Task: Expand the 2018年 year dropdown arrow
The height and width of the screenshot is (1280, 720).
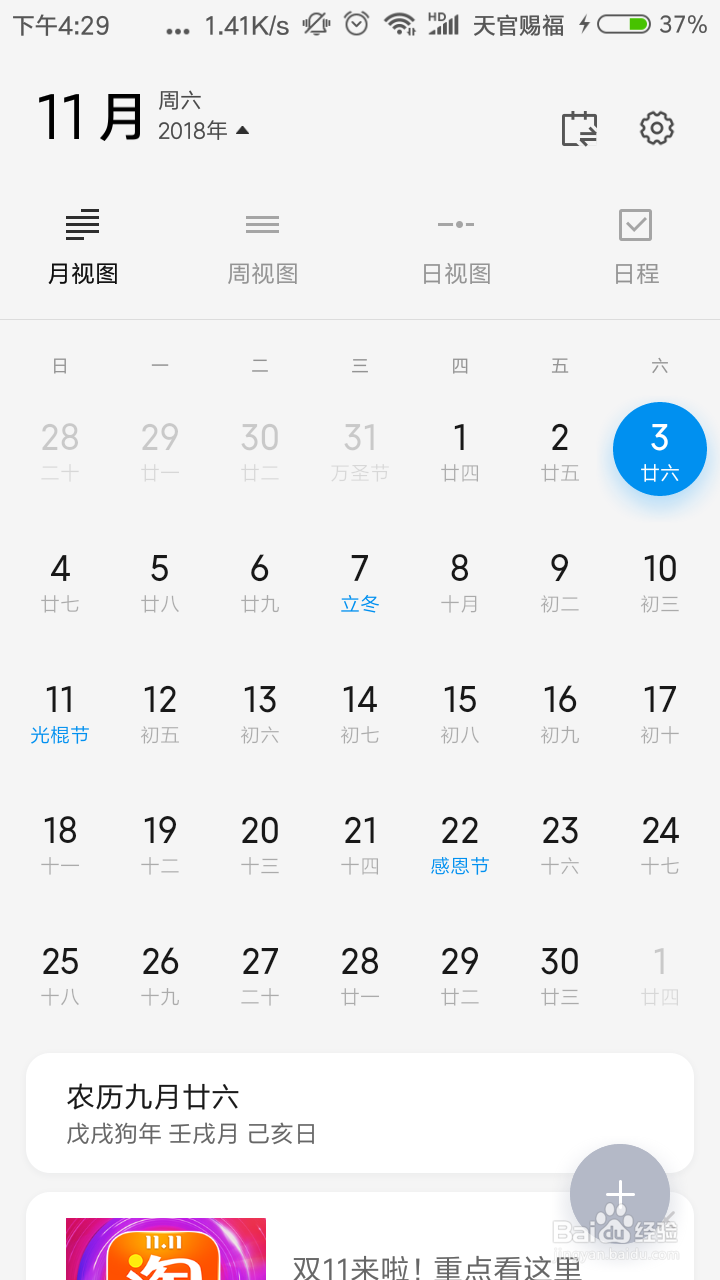Action: (x=240, y=130)
